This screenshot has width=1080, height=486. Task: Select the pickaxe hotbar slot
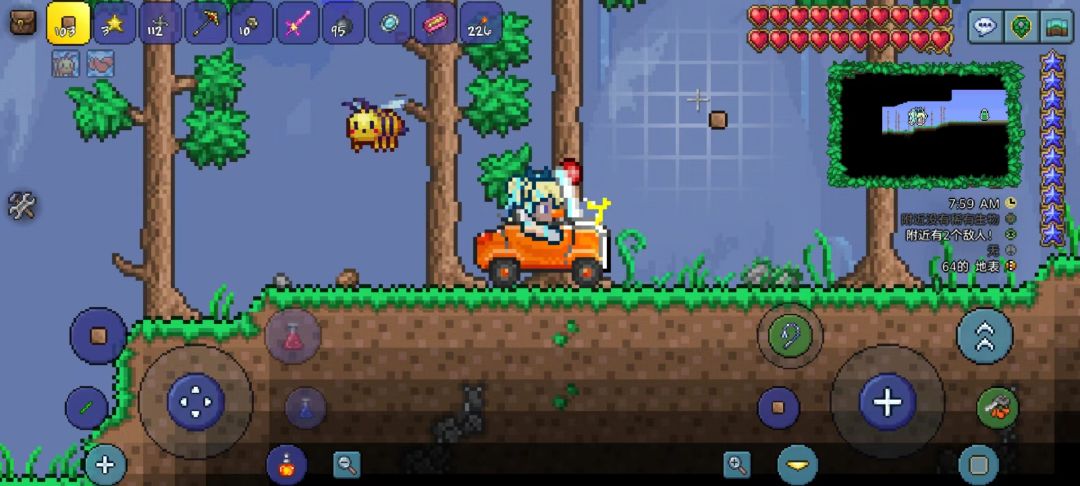[208, 23]
